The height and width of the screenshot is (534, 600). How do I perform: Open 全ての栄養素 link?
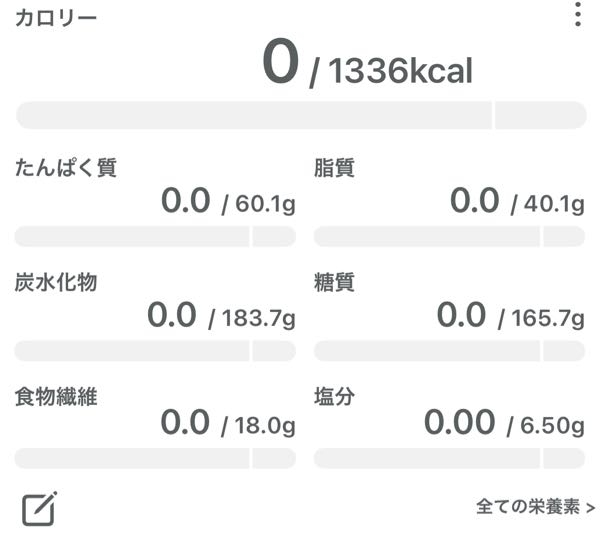click(x=535, y=507)
